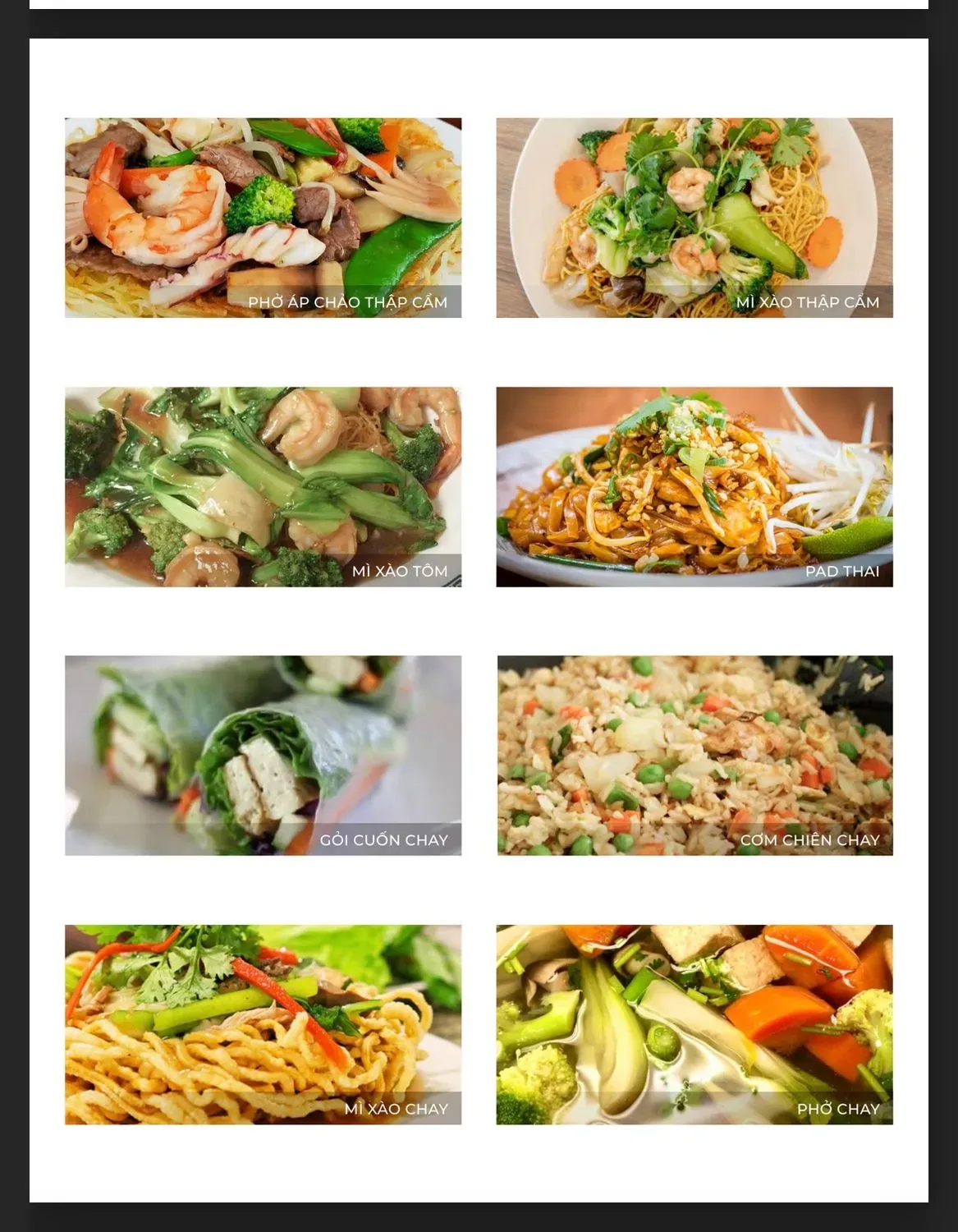Image resolution: width=958 pixels, height=1232 pixels.
Task: Open the Mì Xào Chay tile
Action: click(263, 1024)
